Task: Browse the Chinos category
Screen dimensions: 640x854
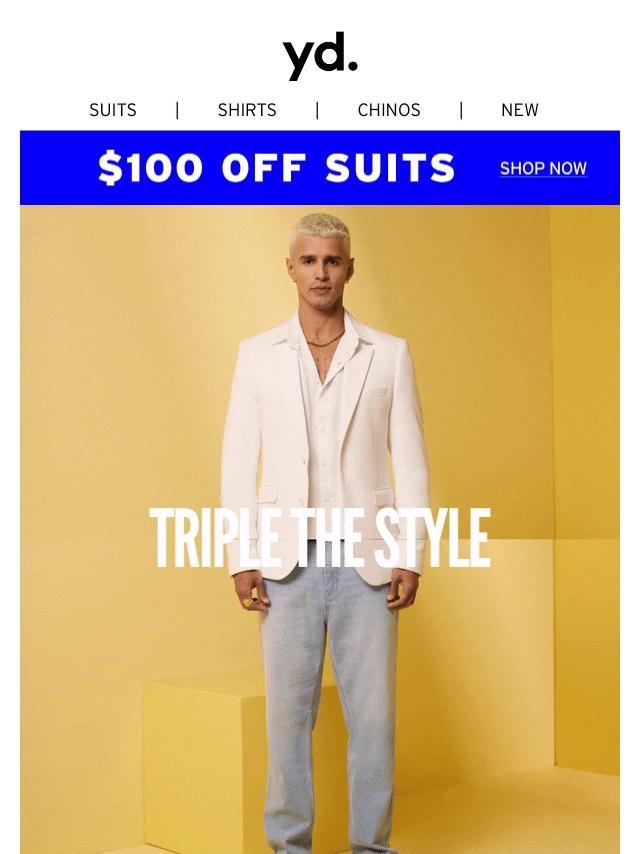Action: [x=389, y=110]
